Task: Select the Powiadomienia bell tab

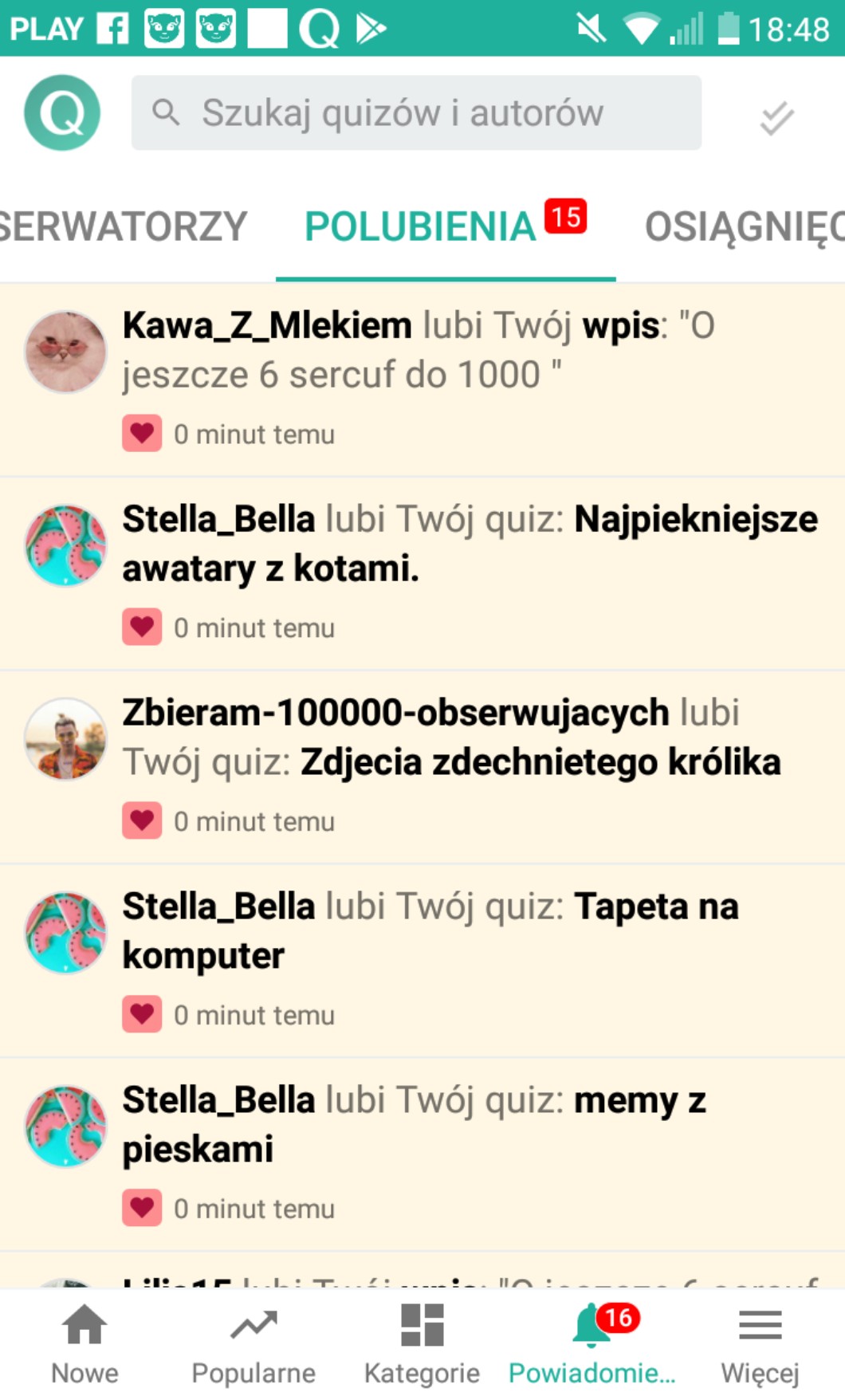Action: (591, 1344)
